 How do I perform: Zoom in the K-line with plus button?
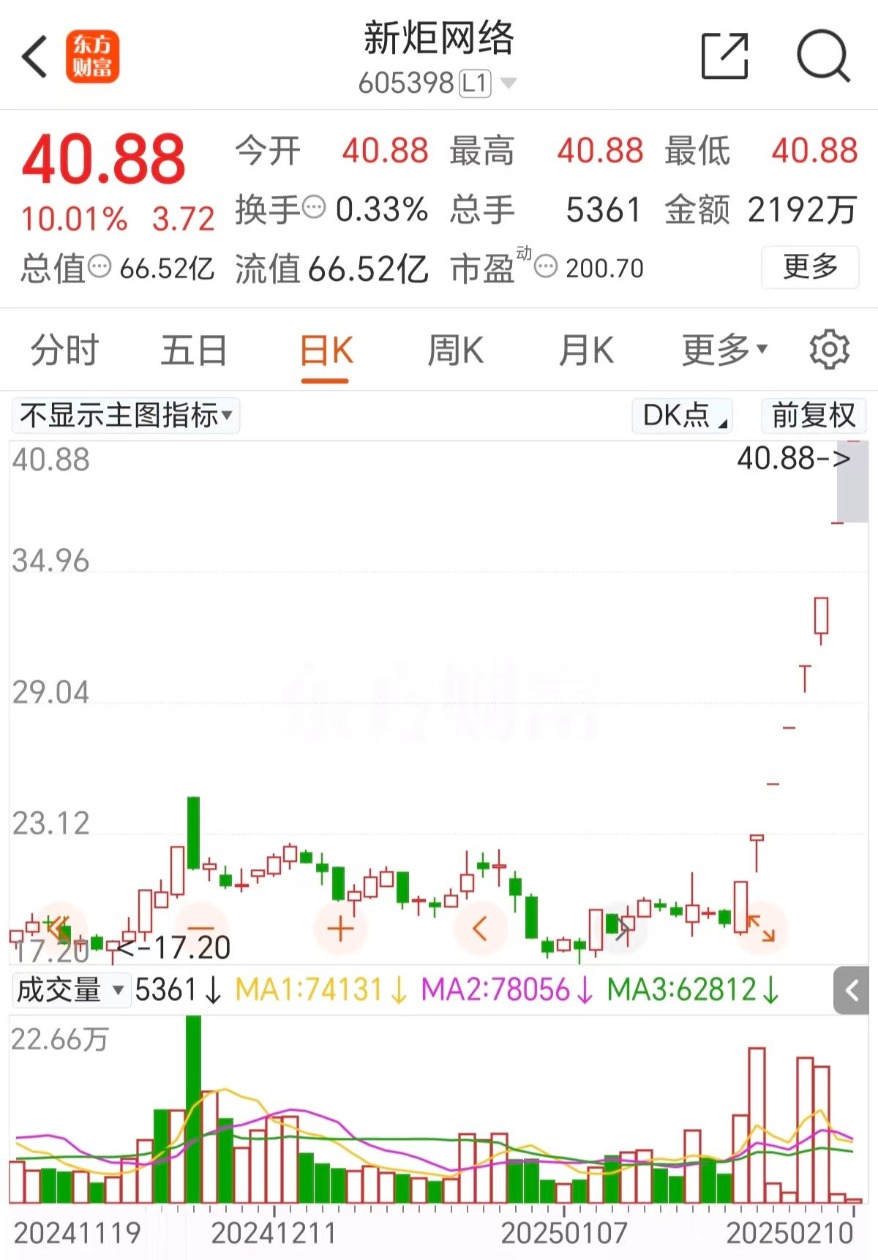click(x=340, y=928)
